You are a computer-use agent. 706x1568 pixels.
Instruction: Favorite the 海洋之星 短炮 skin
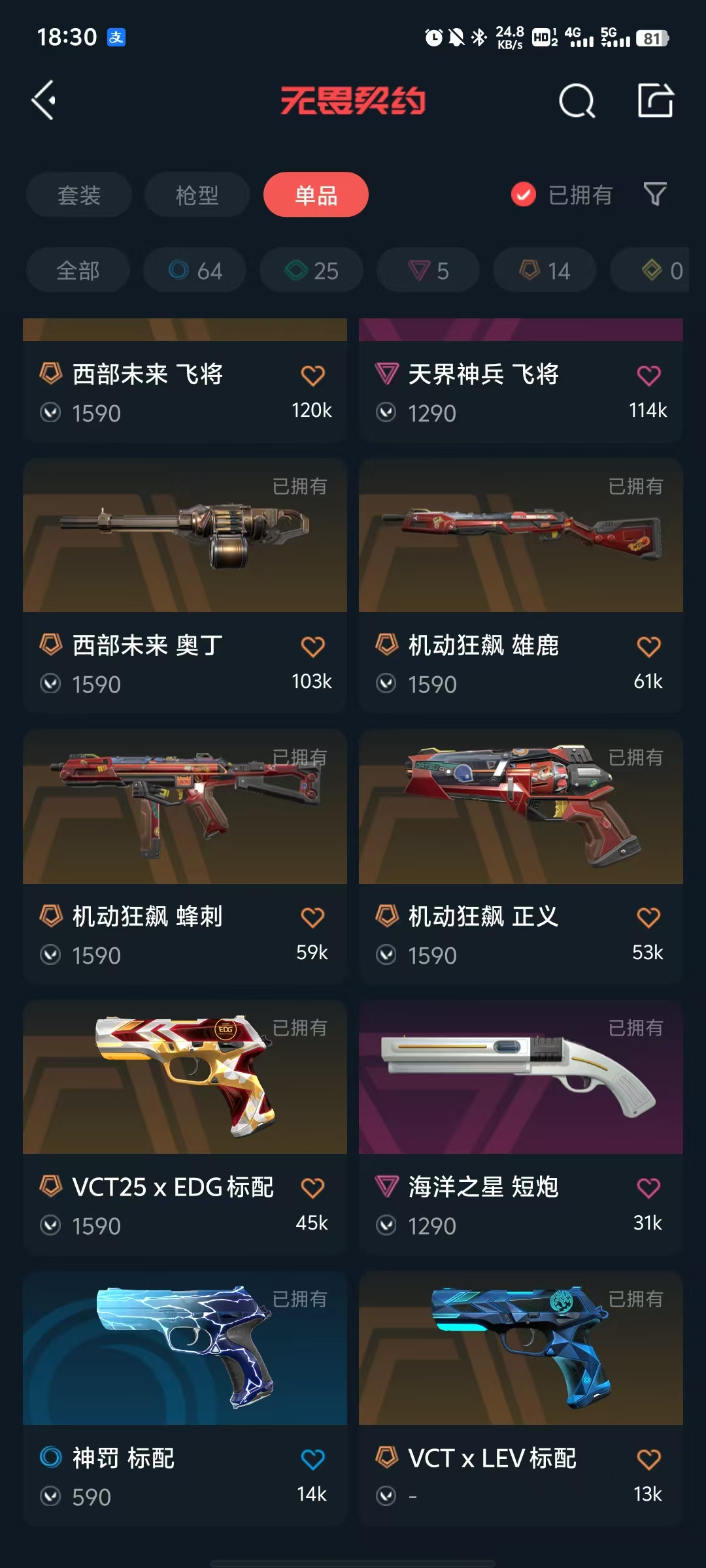coord(648,1188)
